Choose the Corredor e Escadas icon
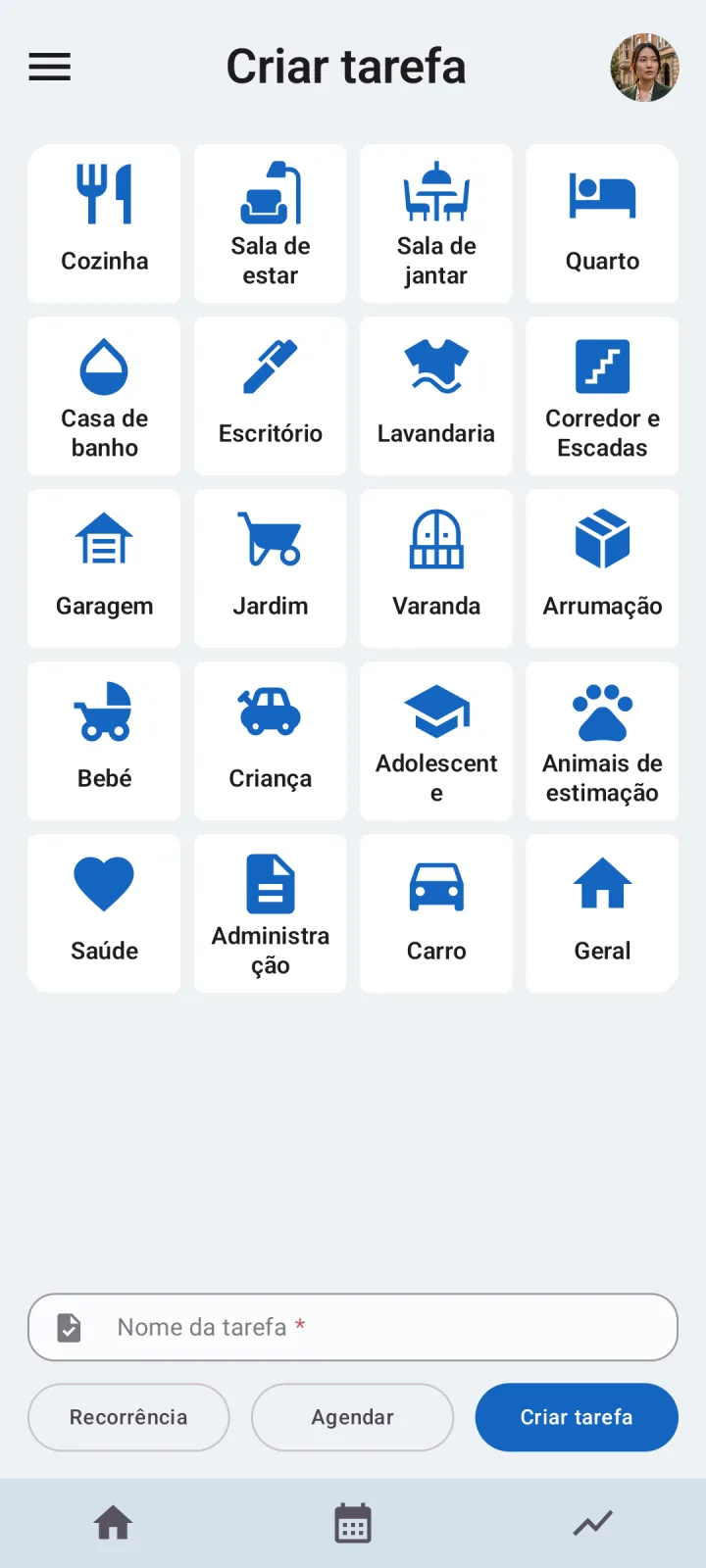 [x=601, y=366]
